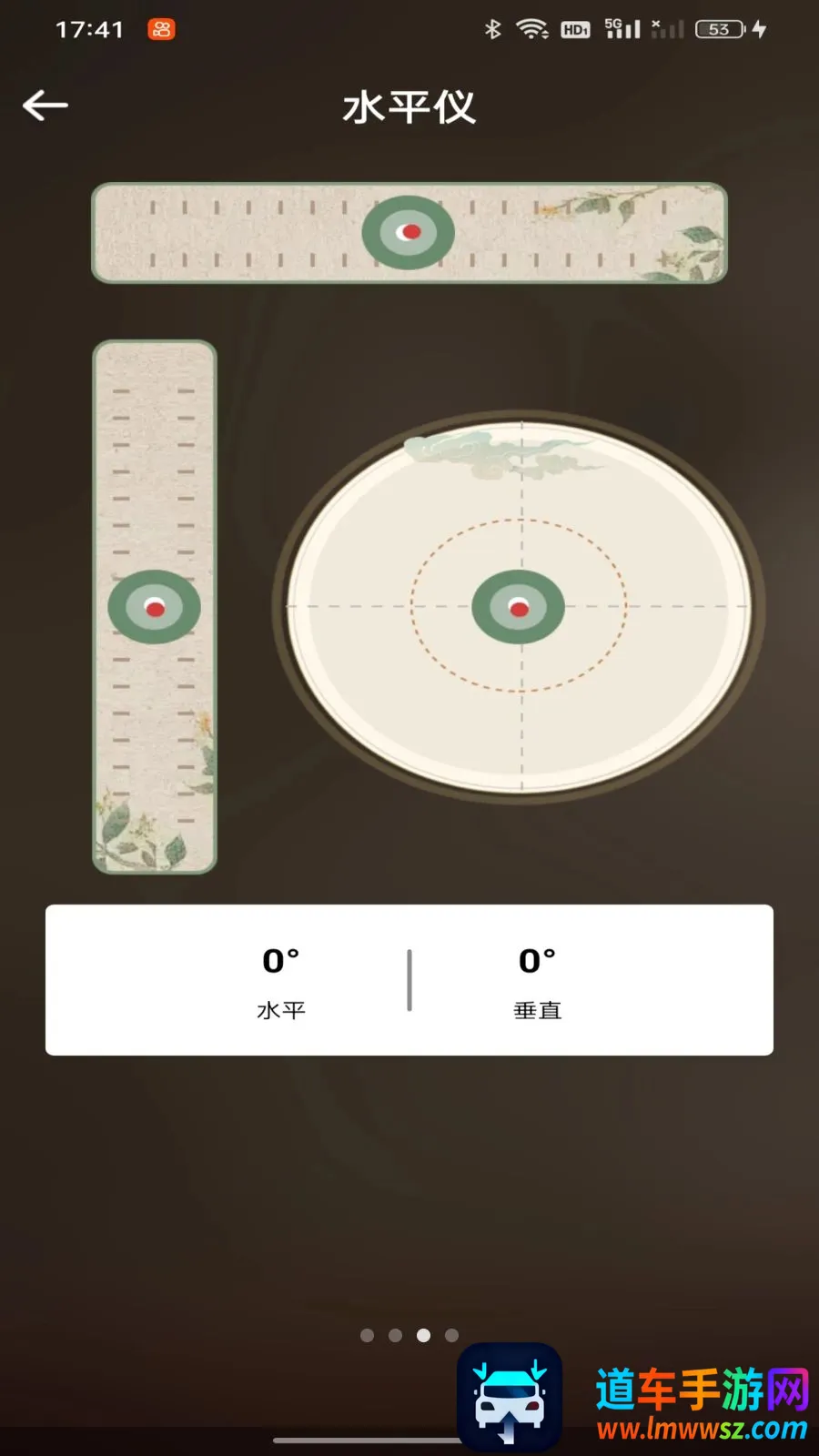Screen dimensions: 819x1456
Task: Go back using the top-left arrow
Action: [45, 106]
